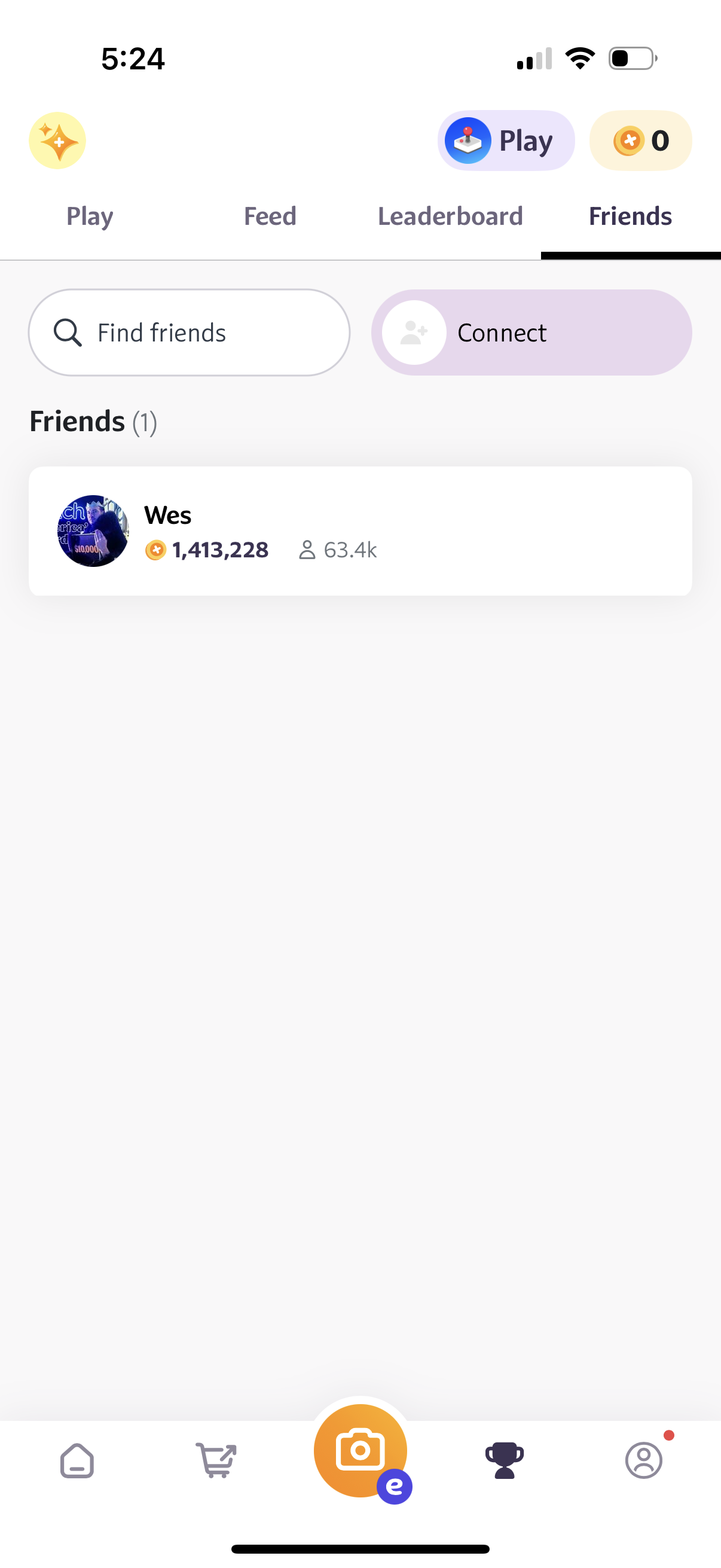721x1568 pixels.
Task: Open the profile icon with notification dot
Action: click(x=645, y=1460)
